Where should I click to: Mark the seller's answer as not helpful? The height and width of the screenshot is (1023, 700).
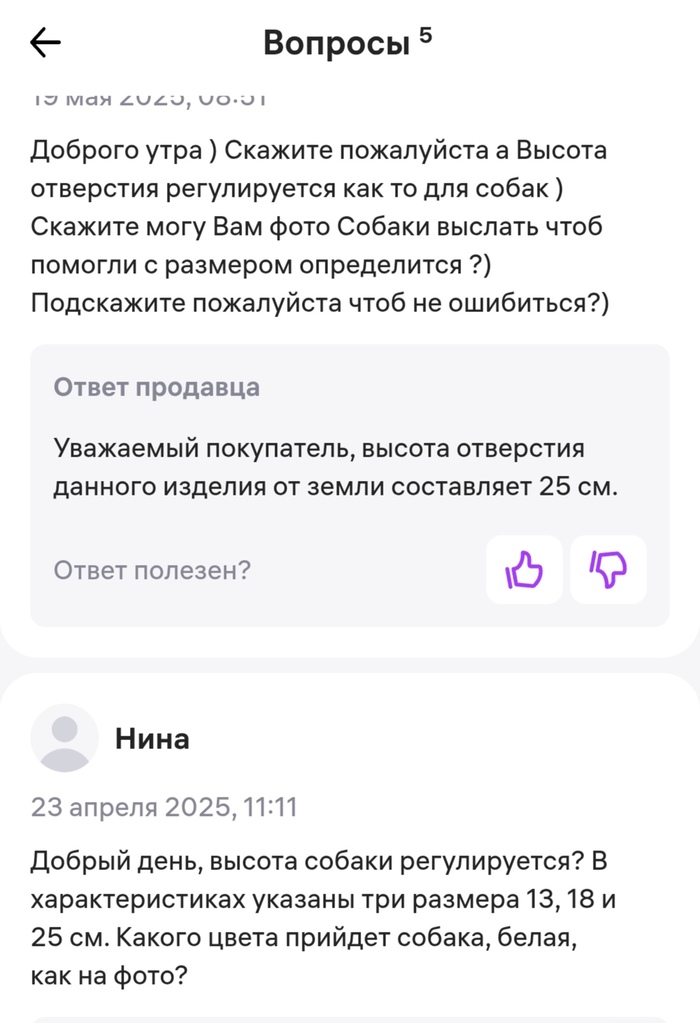click(608, 570)
